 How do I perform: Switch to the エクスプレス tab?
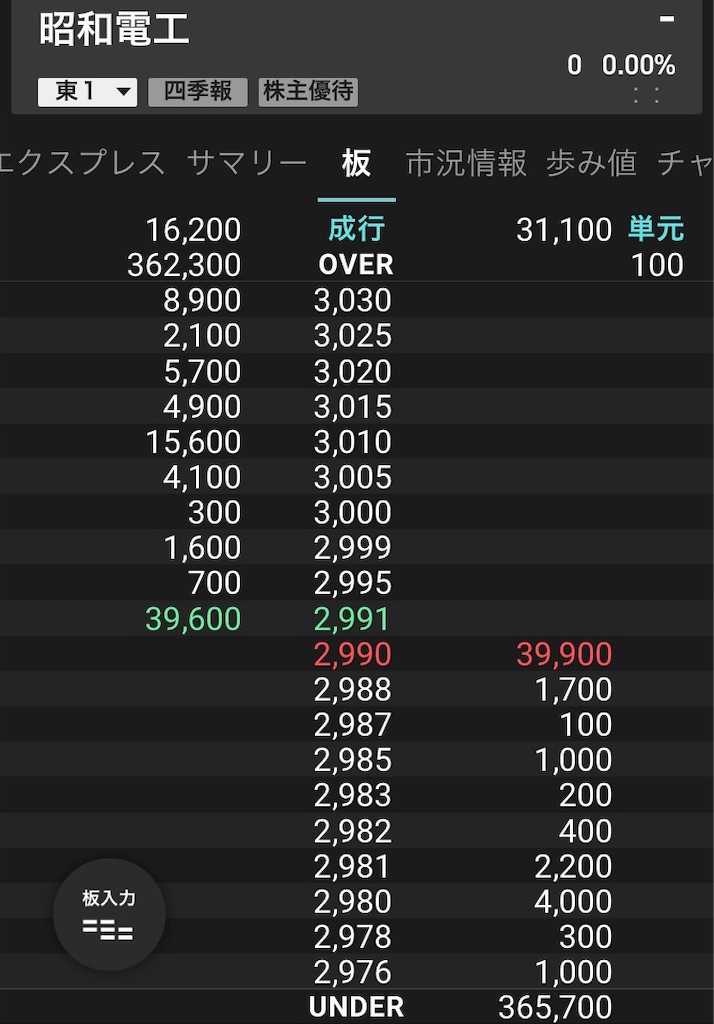point(82,163)
